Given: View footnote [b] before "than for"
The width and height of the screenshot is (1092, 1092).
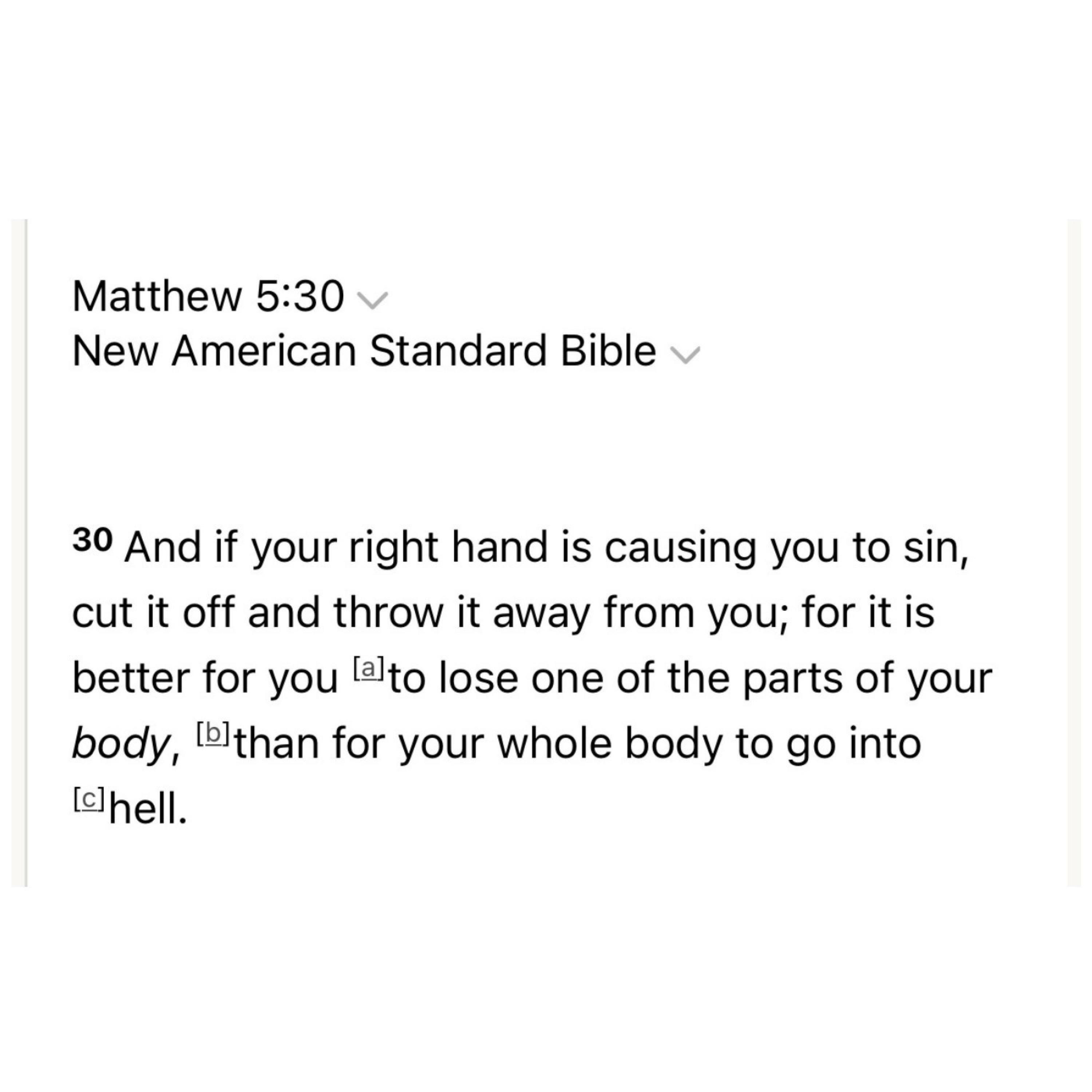Looking at the screenshot, I should (x=213, y=734).
